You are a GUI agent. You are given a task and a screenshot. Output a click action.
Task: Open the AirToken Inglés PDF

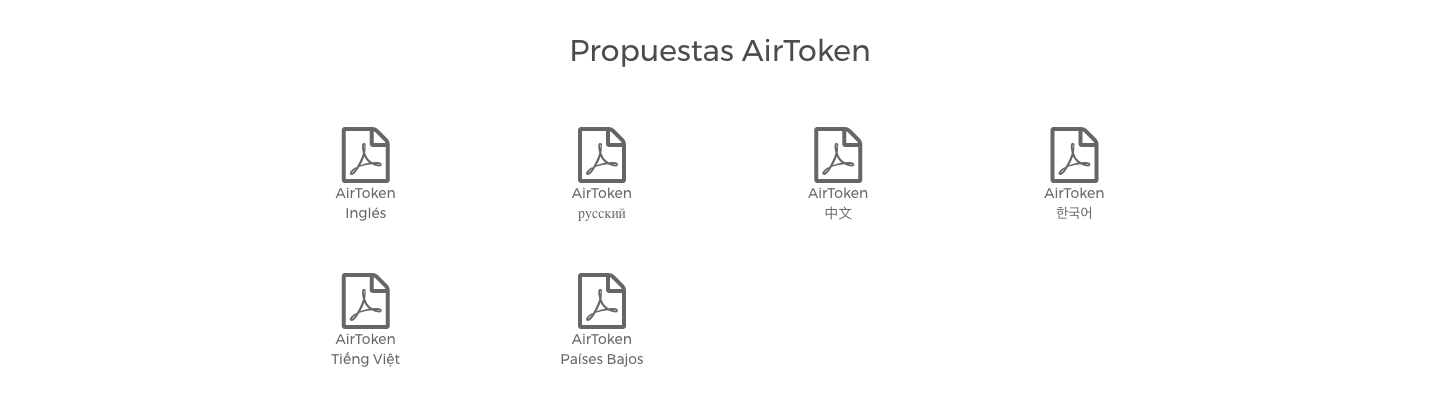(x=365, y=156)
